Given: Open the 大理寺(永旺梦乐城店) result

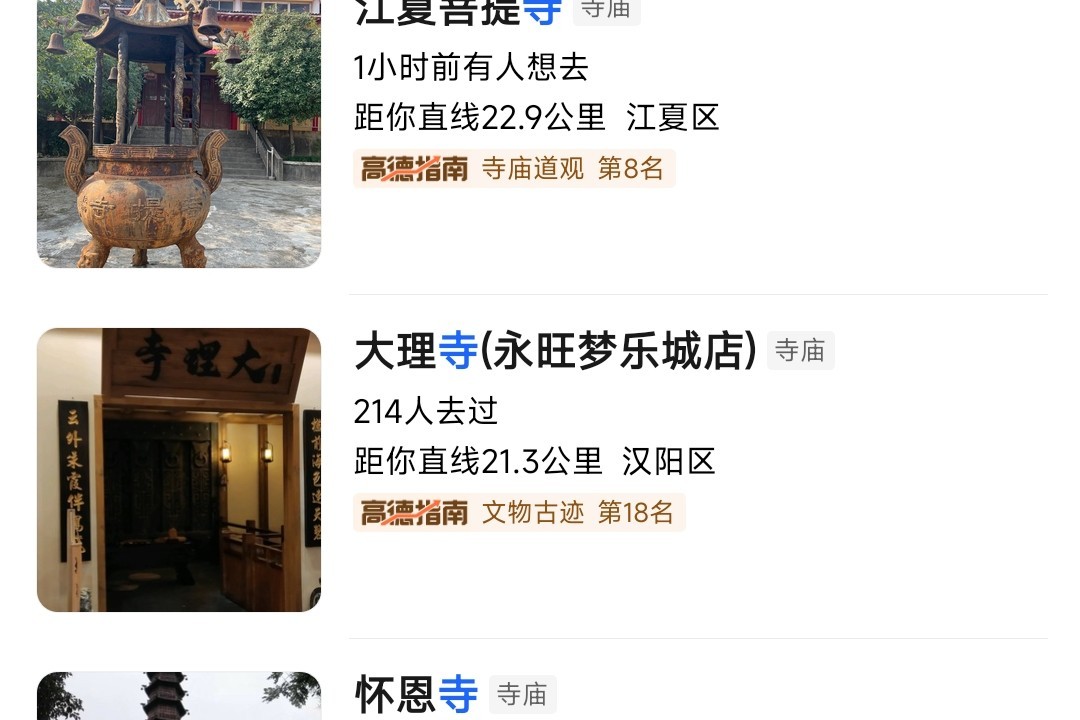Looking at the screenshot, I should [x=555, y=352].
